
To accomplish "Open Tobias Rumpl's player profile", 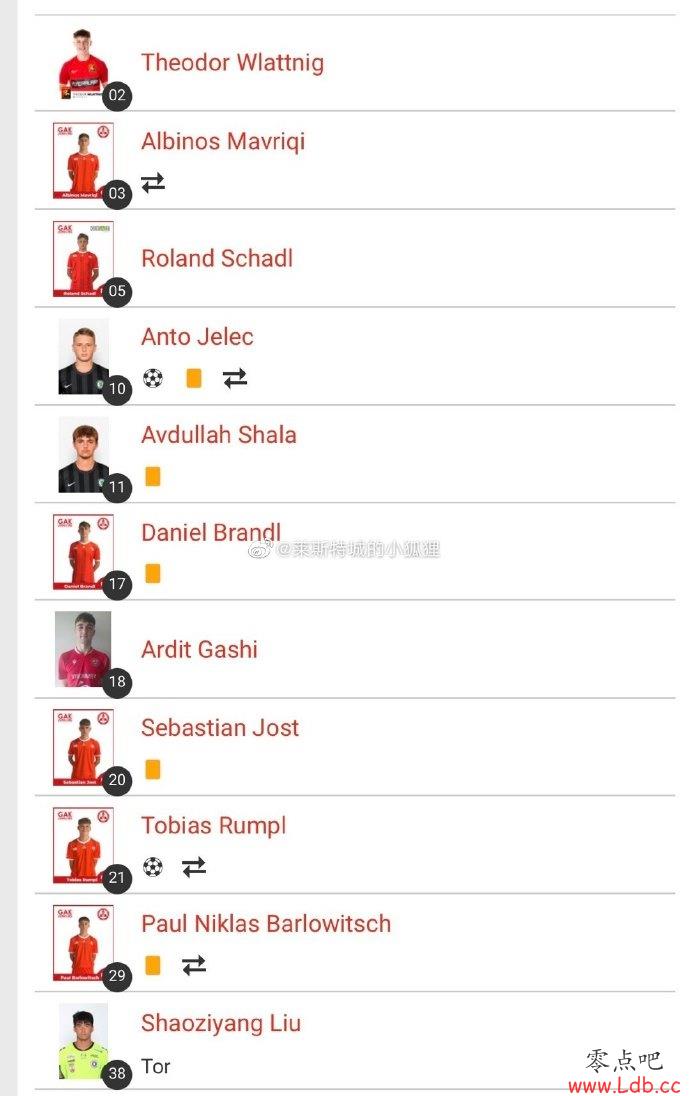I will click(213, 826).
